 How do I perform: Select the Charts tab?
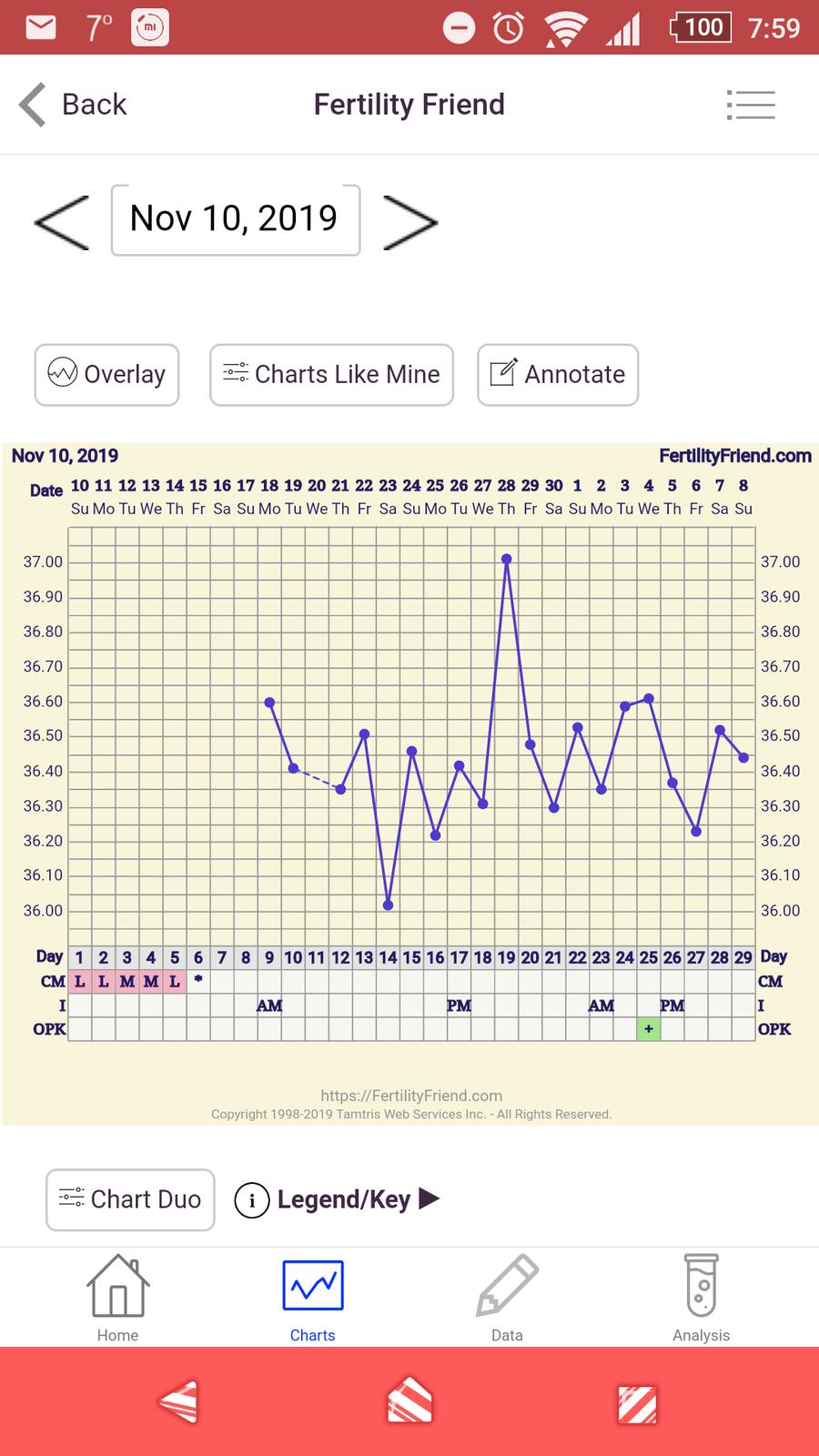(x=312, y=1299)
